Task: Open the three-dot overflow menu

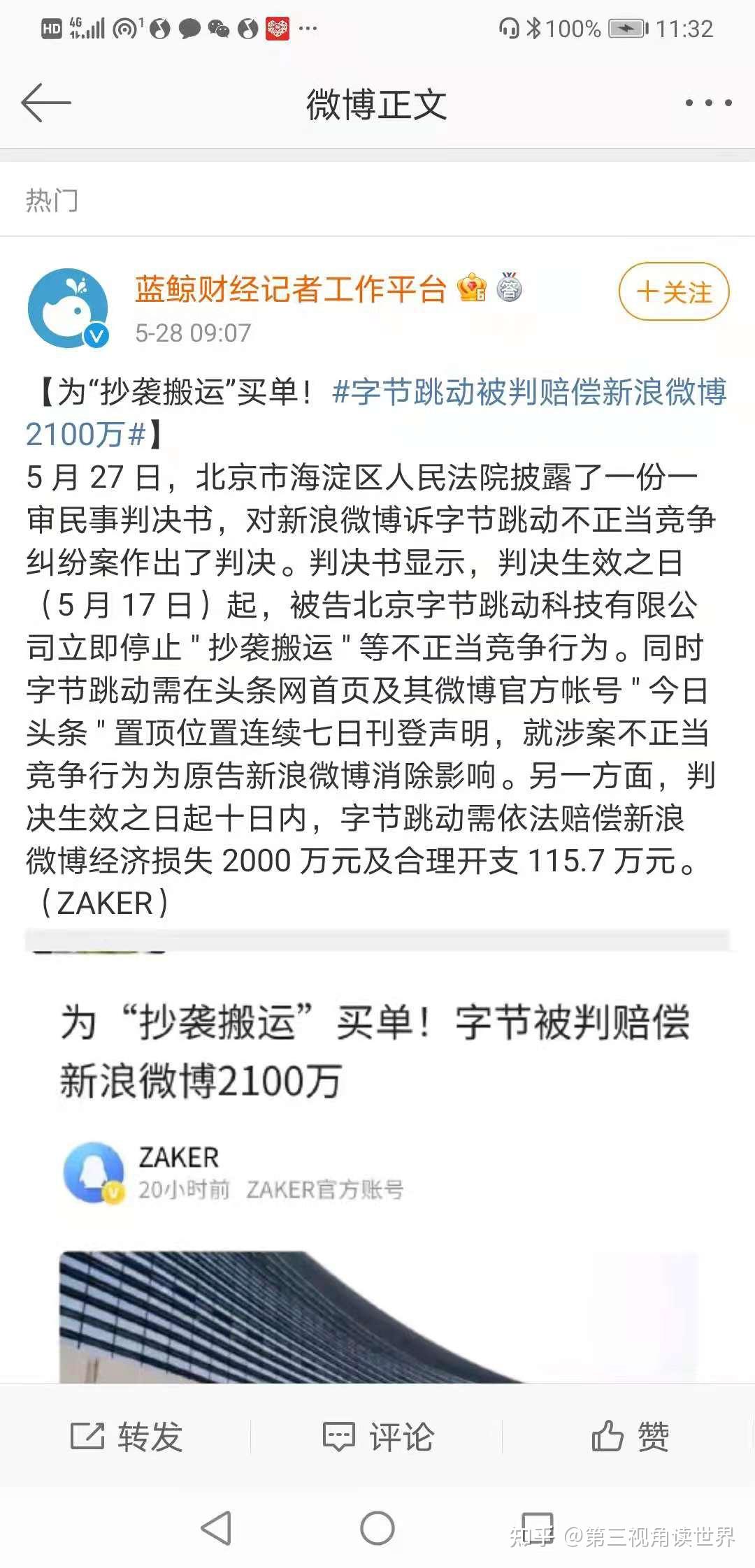Action: tap(708, 103)
